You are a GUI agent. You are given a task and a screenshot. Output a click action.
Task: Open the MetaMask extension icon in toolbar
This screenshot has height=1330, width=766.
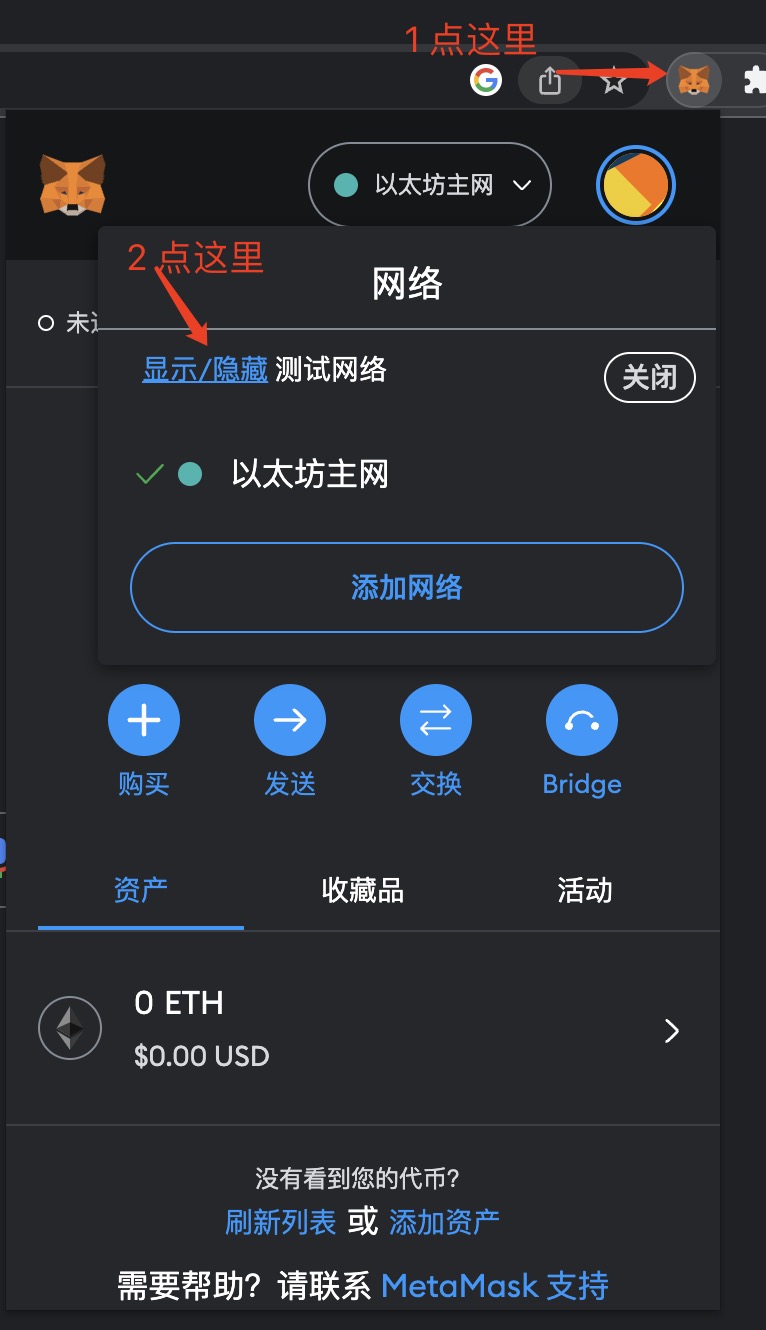coord(693,79)
